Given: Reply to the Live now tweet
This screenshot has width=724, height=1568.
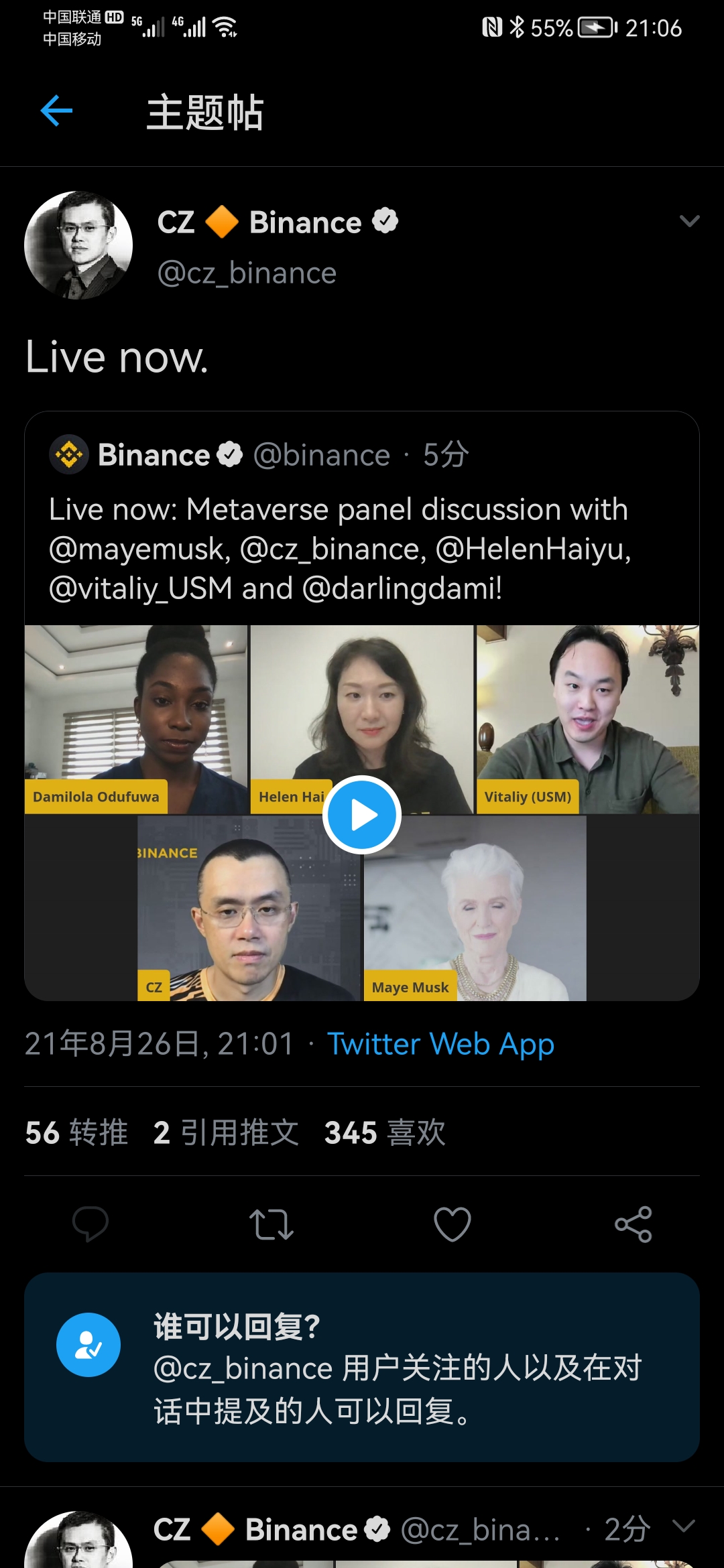Looking at the screenshot, I should click(90, 1224).
